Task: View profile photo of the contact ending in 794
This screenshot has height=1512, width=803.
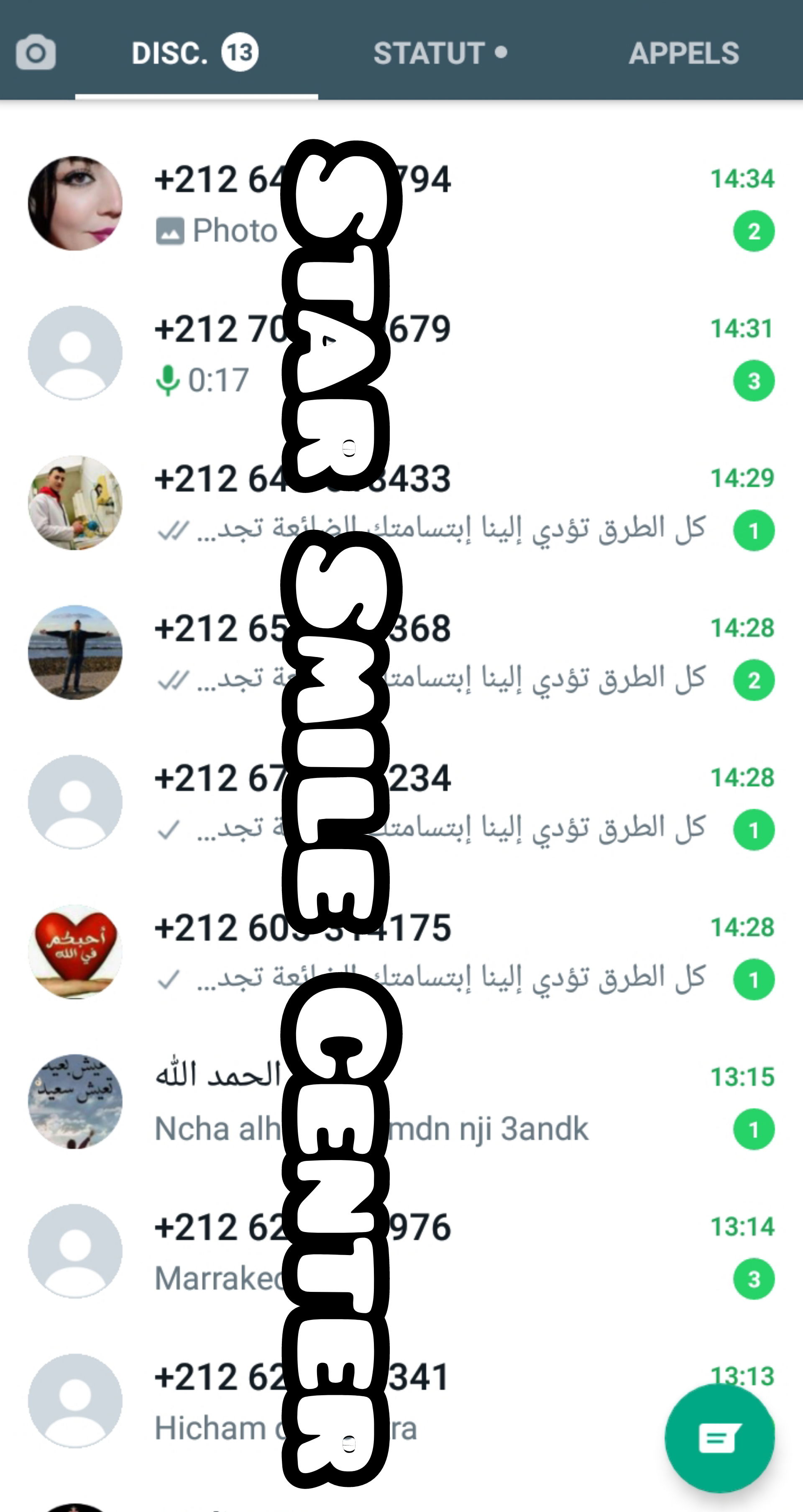Action: [75, 204]
